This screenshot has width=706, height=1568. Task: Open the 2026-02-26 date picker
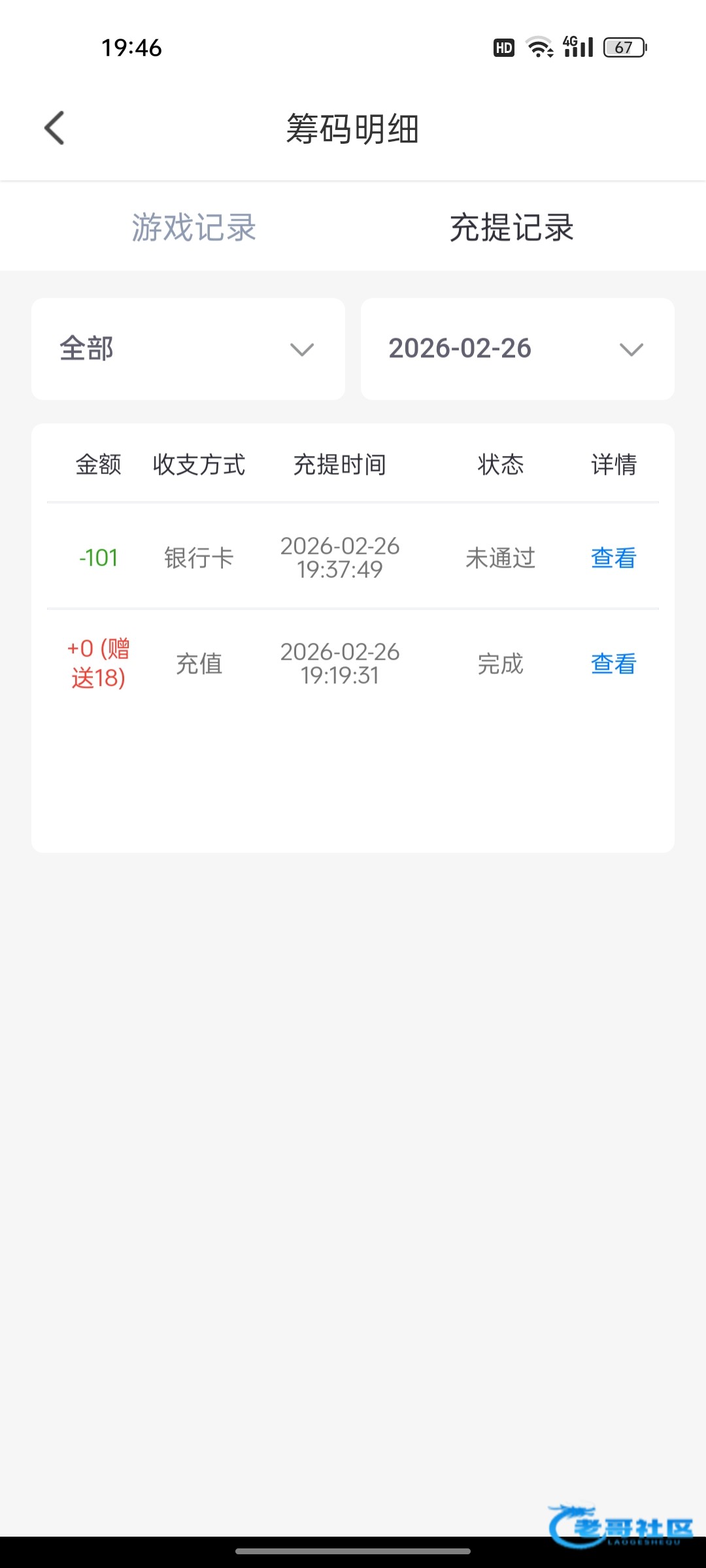click(517, 349)
